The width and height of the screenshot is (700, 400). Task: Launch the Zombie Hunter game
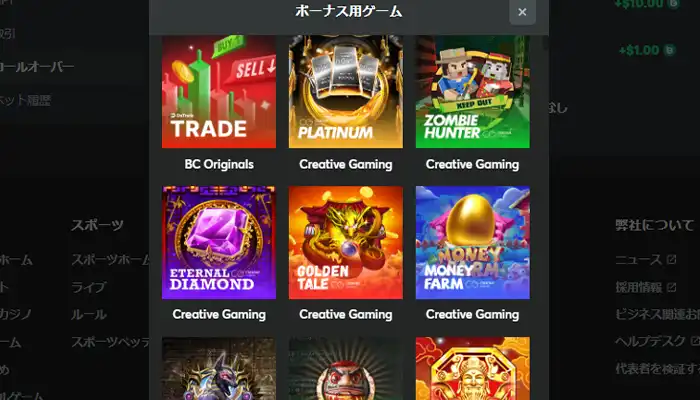(x=473, y=92)
